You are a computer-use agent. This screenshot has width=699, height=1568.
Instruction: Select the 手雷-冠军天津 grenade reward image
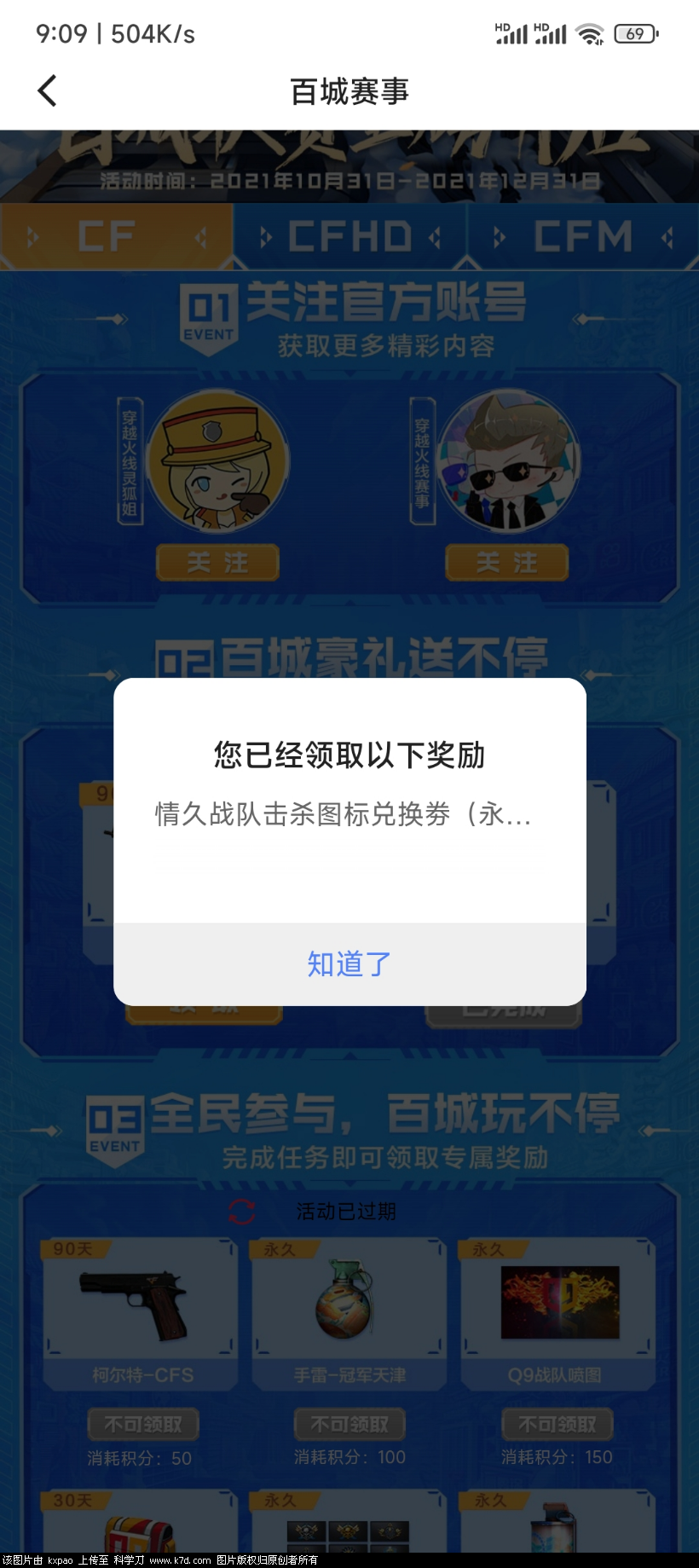coord(349,1302)
